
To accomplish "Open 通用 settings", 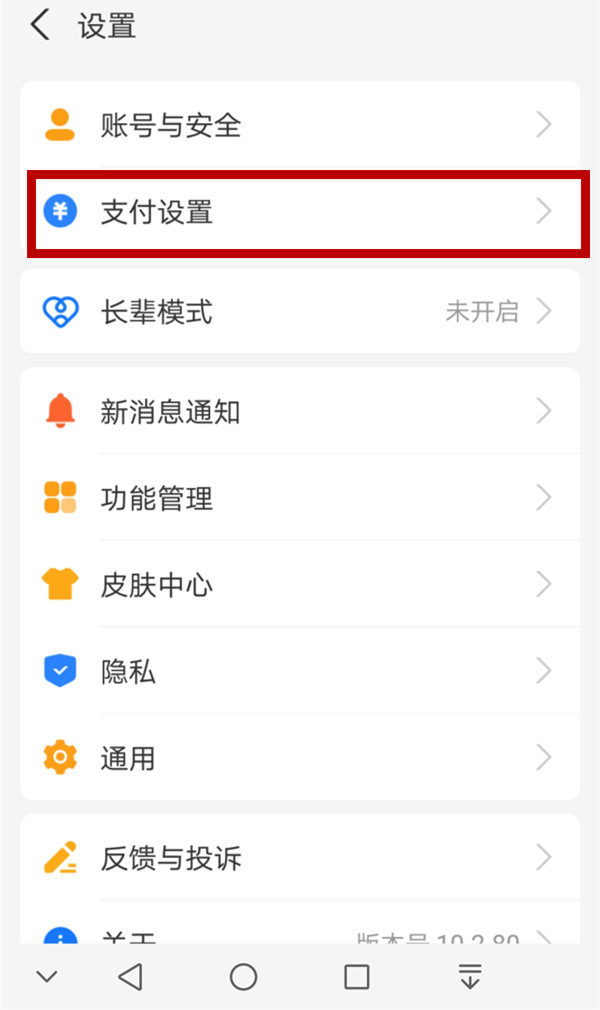I will [300, 757].
